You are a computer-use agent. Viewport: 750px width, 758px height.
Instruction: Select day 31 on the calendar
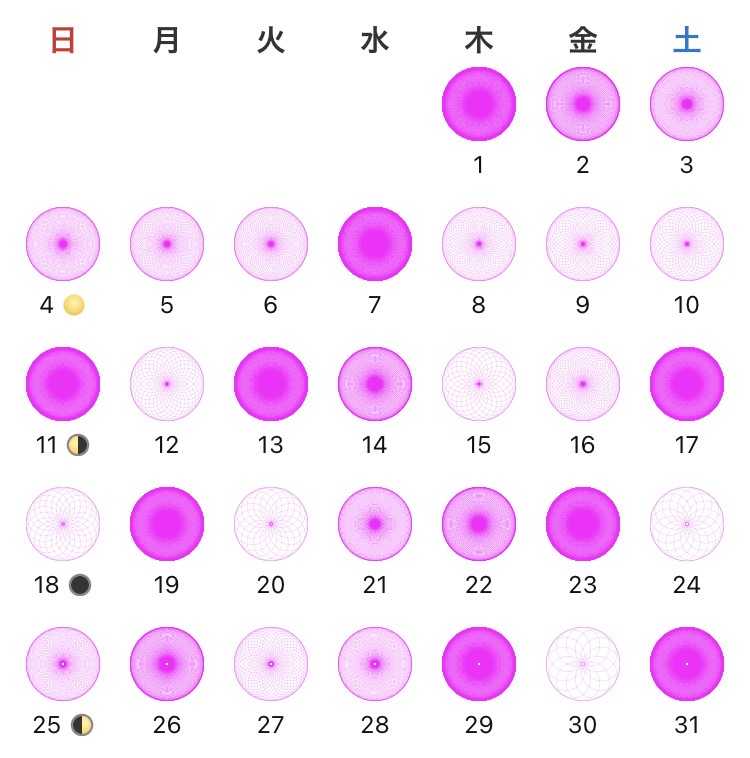tap(687, 664)
